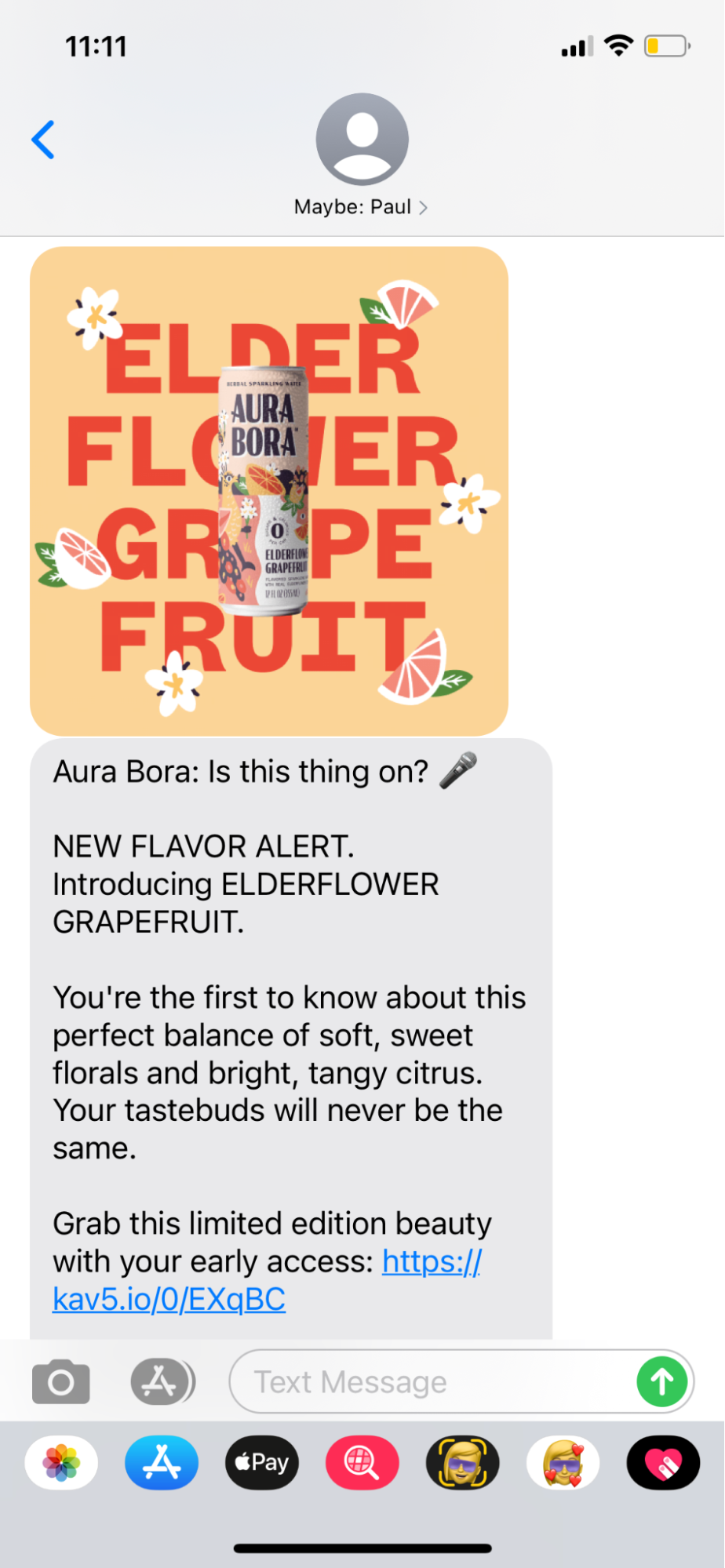Open the App Store iMessage app

click(x=162, y=1463)
